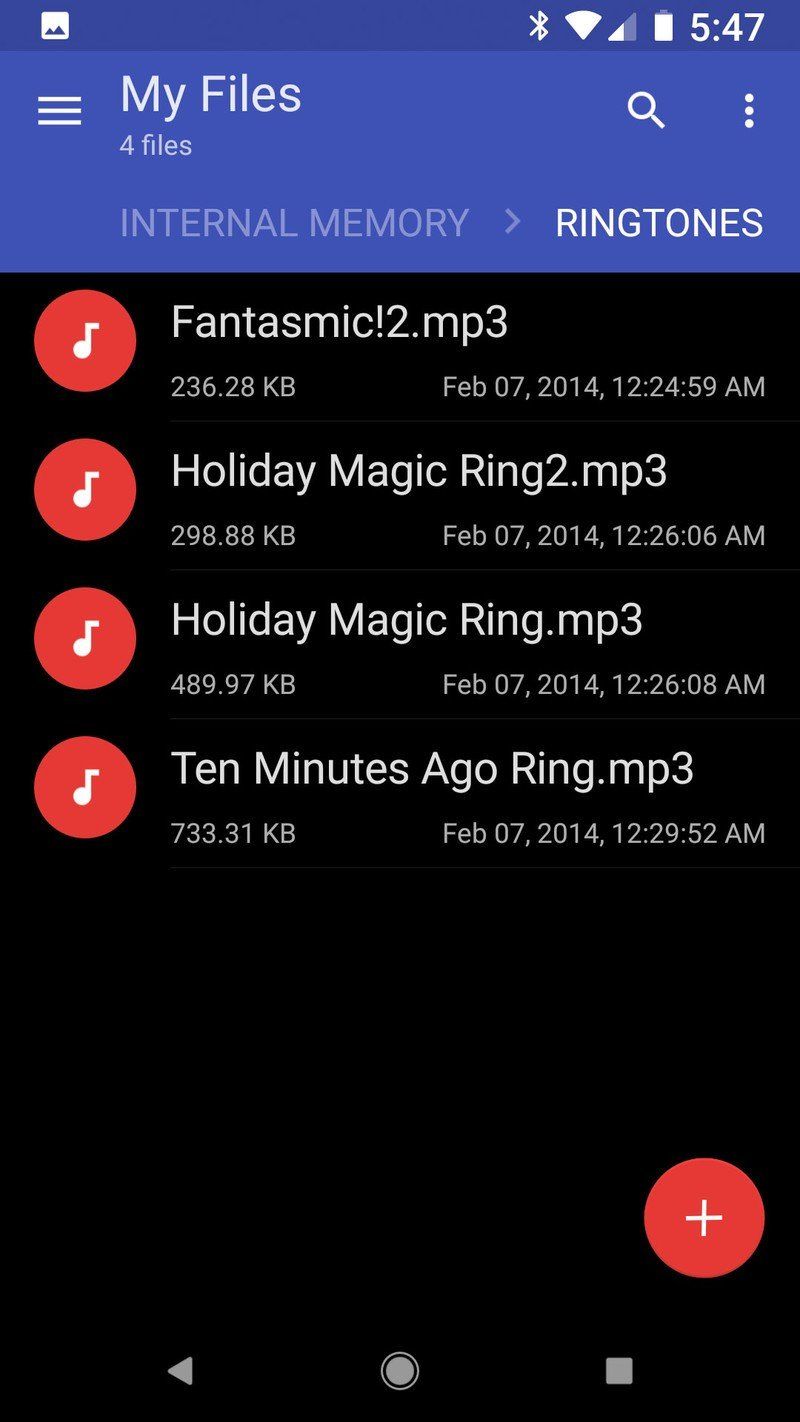
Task: Navigate to INTERNAL MEMORY in the breadcrumb
Action: coord(293,222)
